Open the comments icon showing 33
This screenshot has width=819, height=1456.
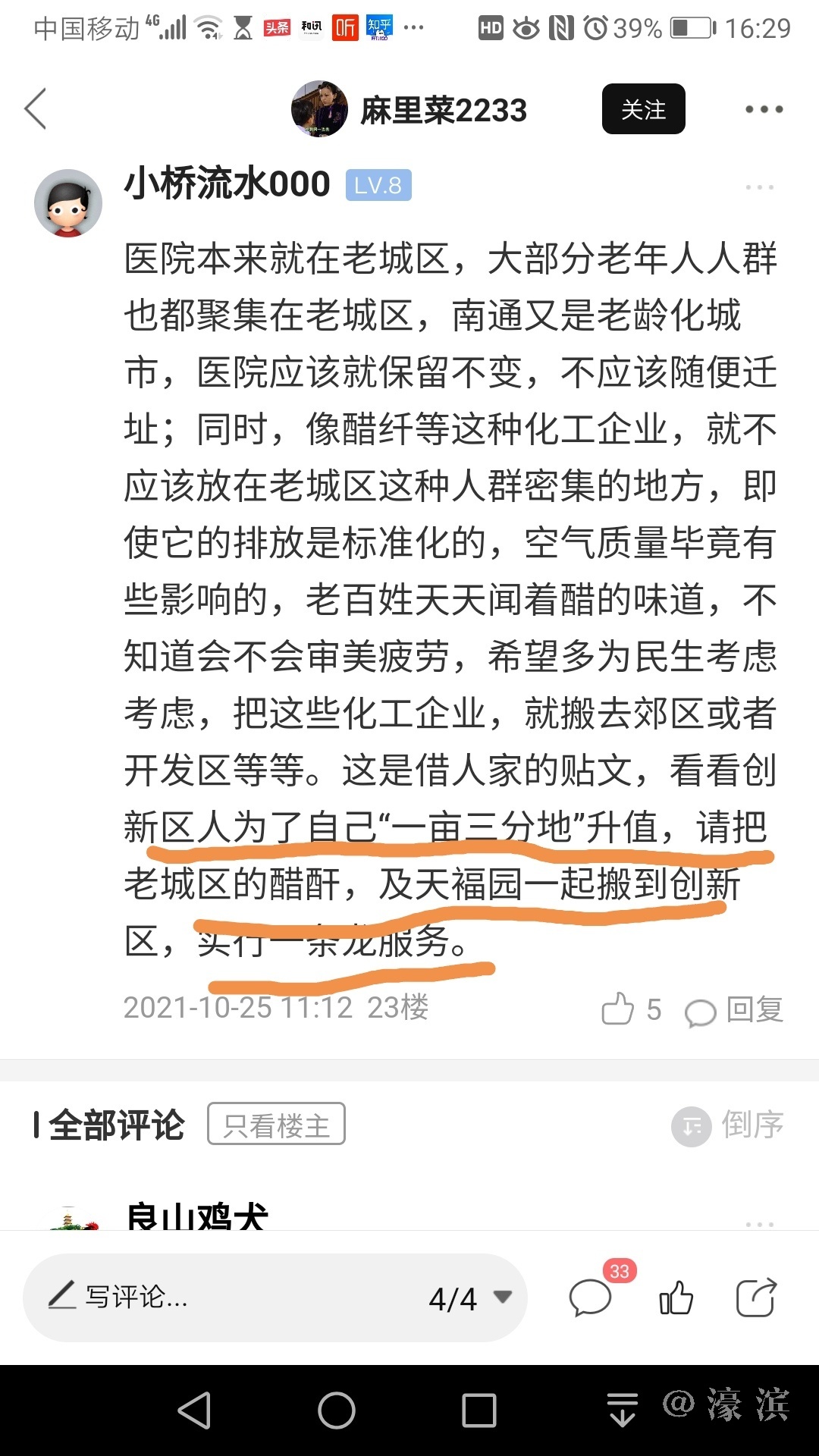[x=591, y=1298]
